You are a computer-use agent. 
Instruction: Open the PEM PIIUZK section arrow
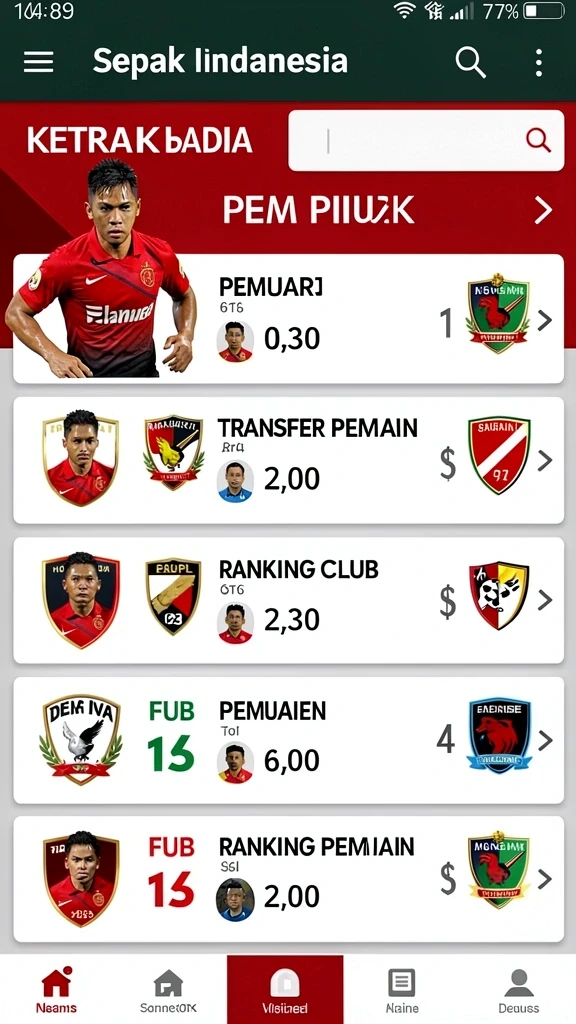[543, 210]
